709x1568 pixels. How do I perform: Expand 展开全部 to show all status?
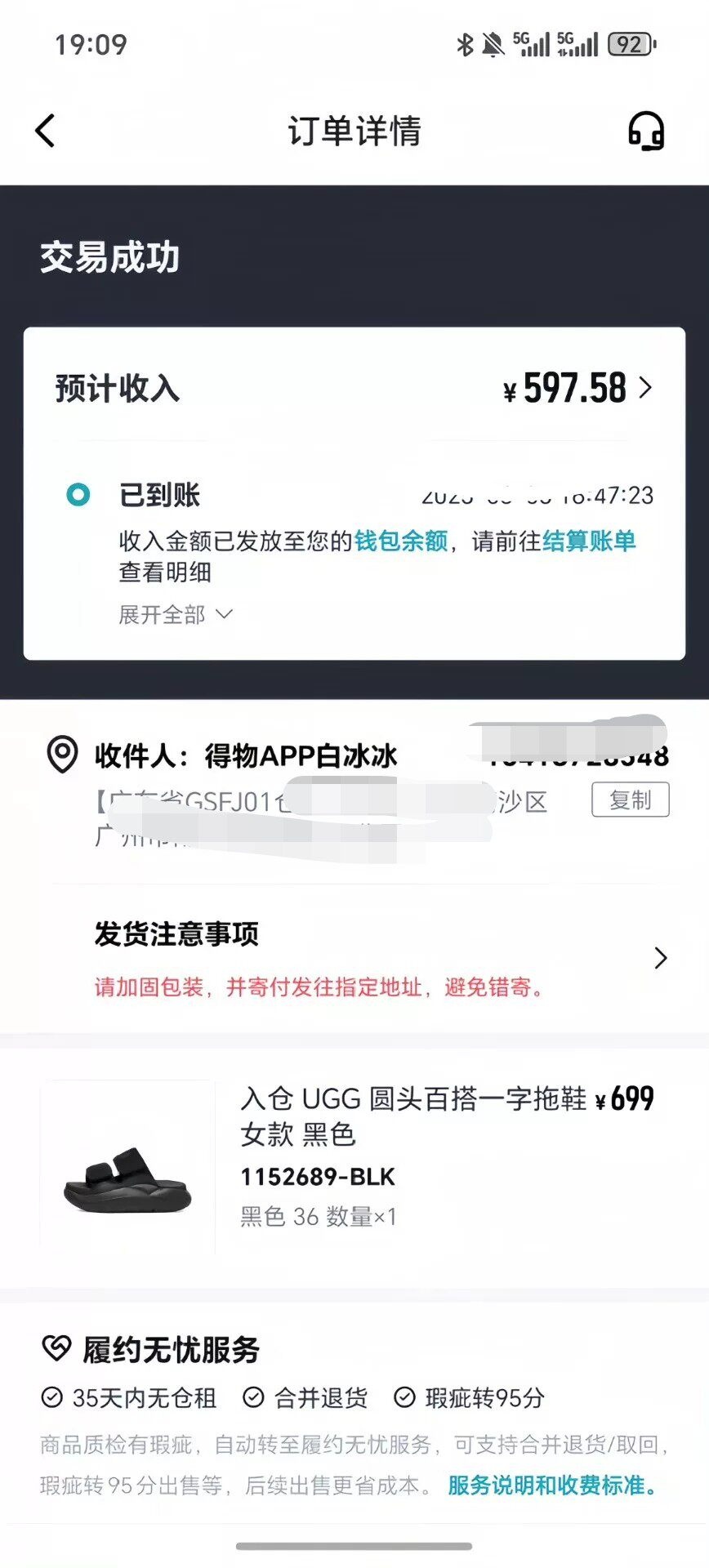coord(175,614)
